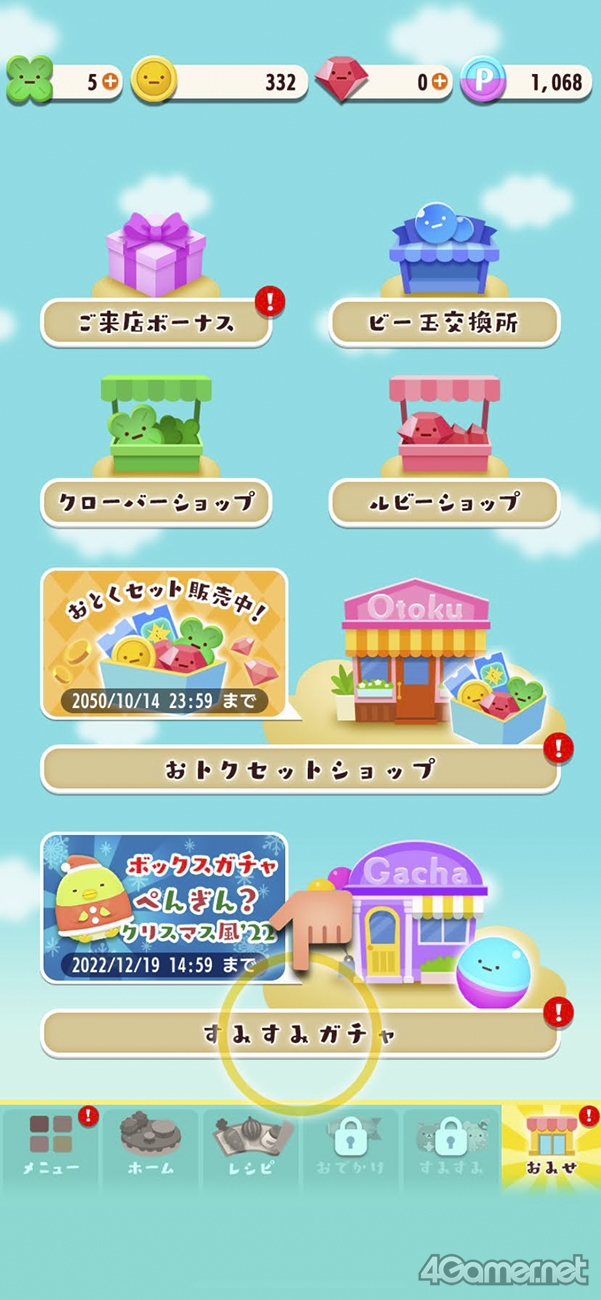Open ビー玉交換所 marble exchange
Screen dimensions: 601x1300
tap(444, 323)
